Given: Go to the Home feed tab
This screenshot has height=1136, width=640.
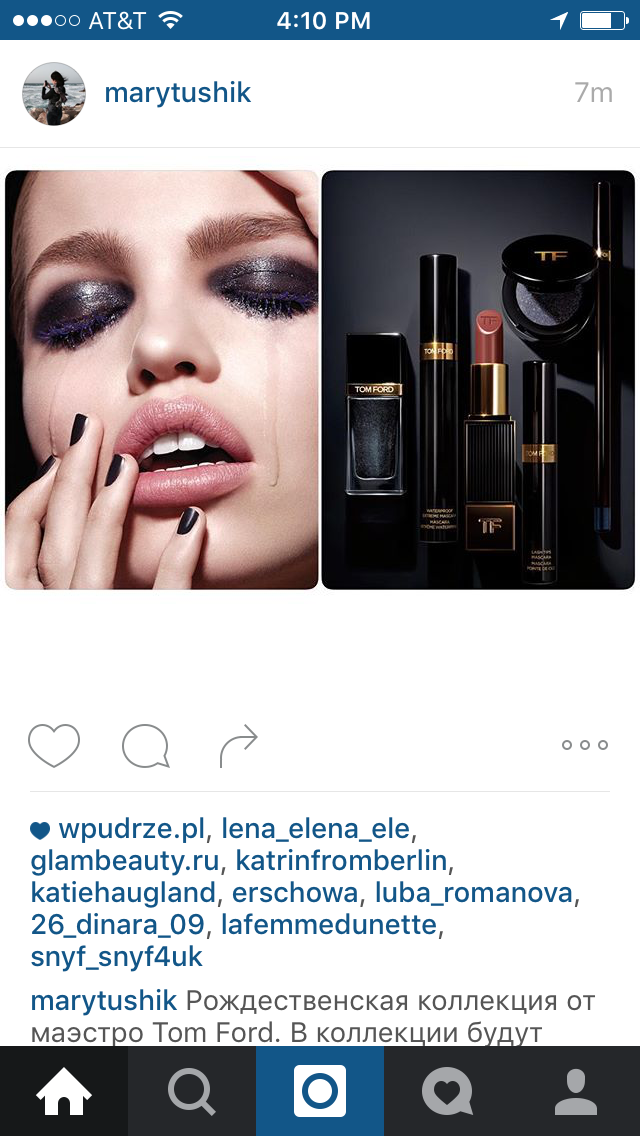Looking at the screenshot, I should (x=64, y=1091).
